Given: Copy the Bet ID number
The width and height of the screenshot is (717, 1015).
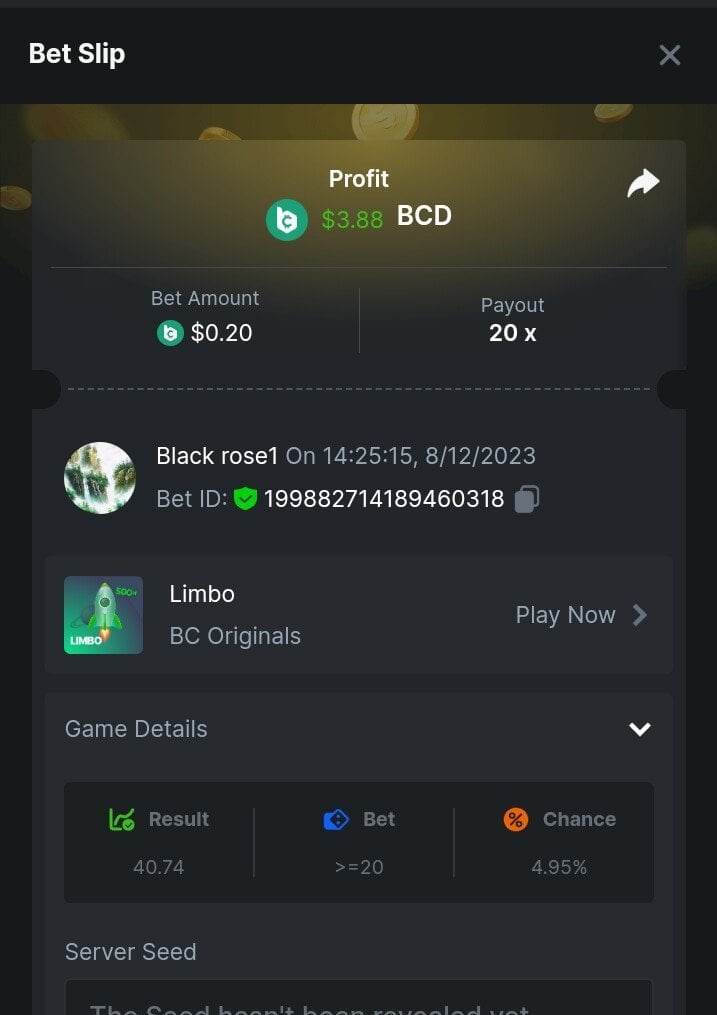Looking at the screenshot, I should [x=527, y=499].
